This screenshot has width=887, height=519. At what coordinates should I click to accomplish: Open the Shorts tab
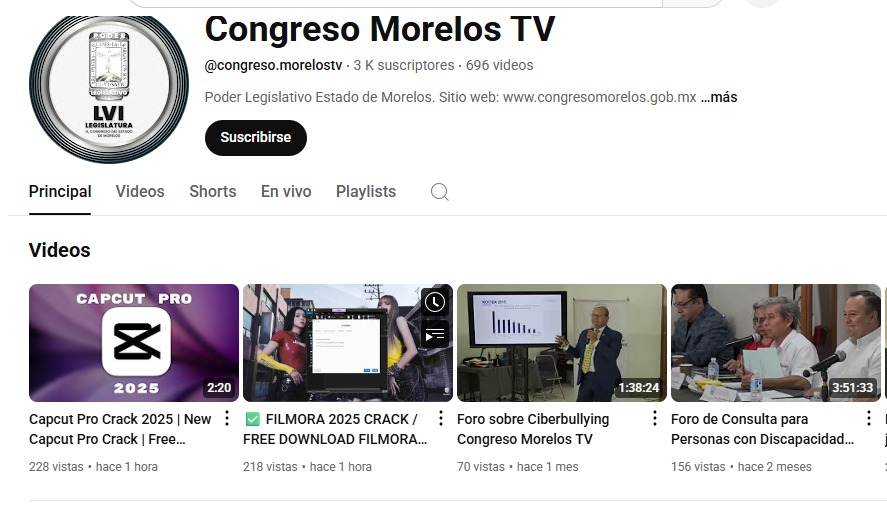coord(213,192)
